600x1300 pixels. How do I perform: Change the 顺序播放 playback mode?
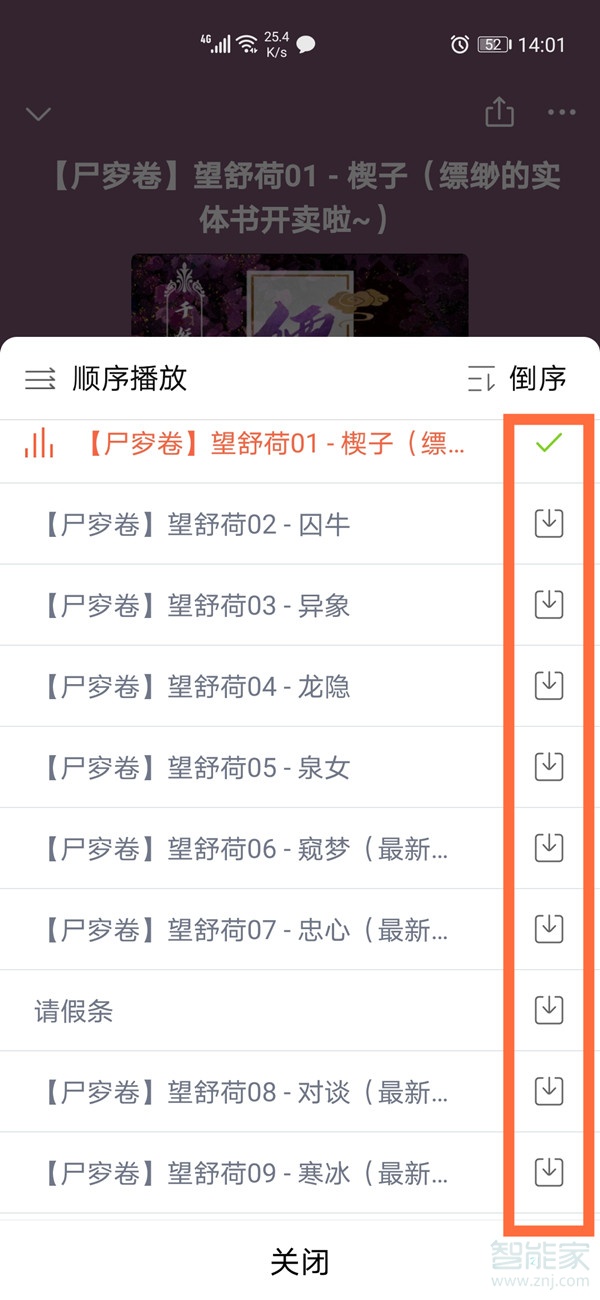pos(106,378)
